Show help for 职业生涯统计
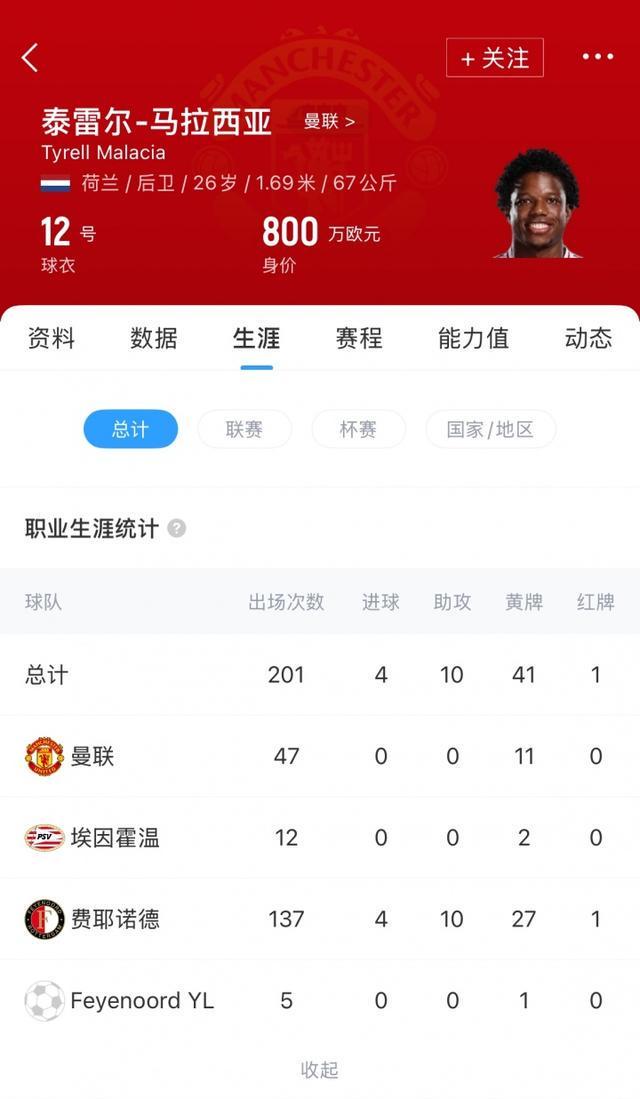This screenshot has width=640, height=1099. [x=177, y=528]
